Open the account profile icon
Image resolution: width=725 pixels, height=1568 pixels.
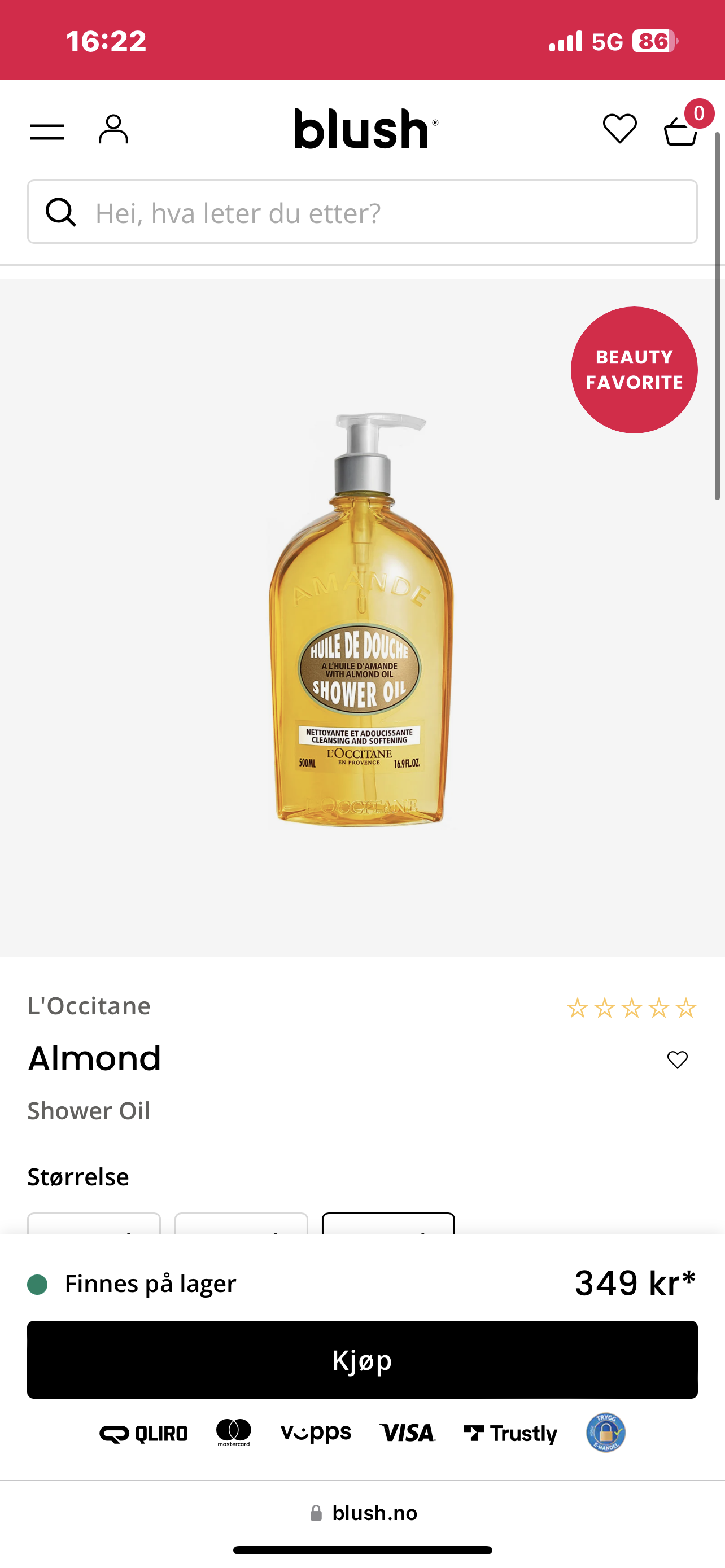(114, 129)
